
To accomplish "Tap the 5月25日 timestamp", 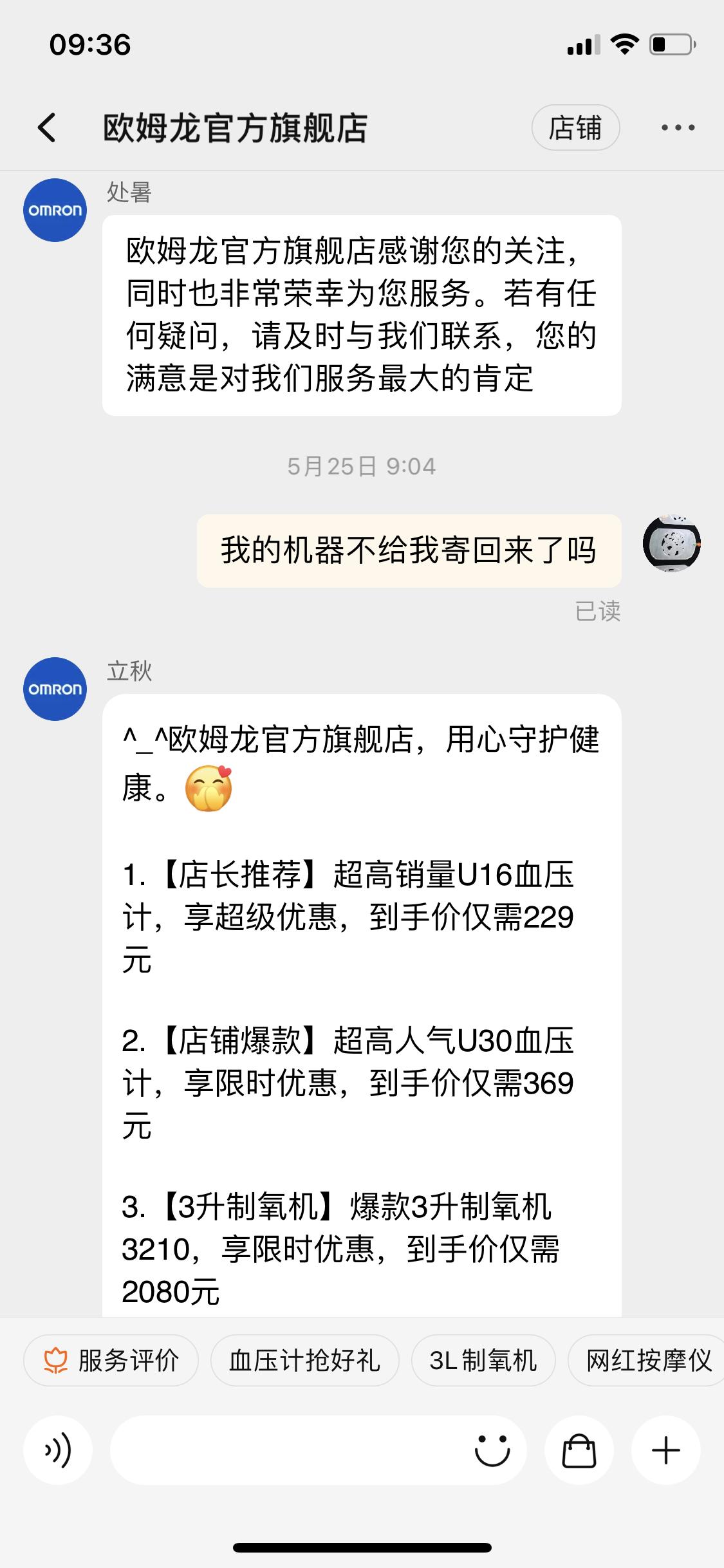I will click(x=362, y=468).
